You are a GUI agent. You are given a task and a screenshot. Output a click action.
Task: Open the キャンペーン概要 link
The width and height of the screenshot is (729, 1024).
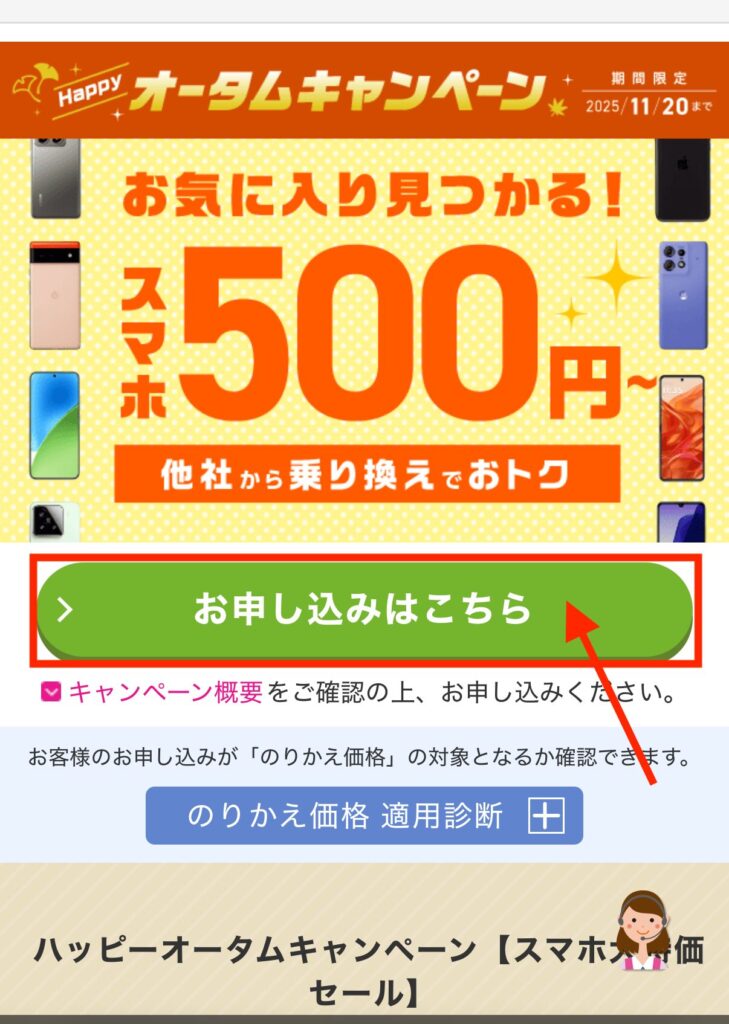pos(165,691)
